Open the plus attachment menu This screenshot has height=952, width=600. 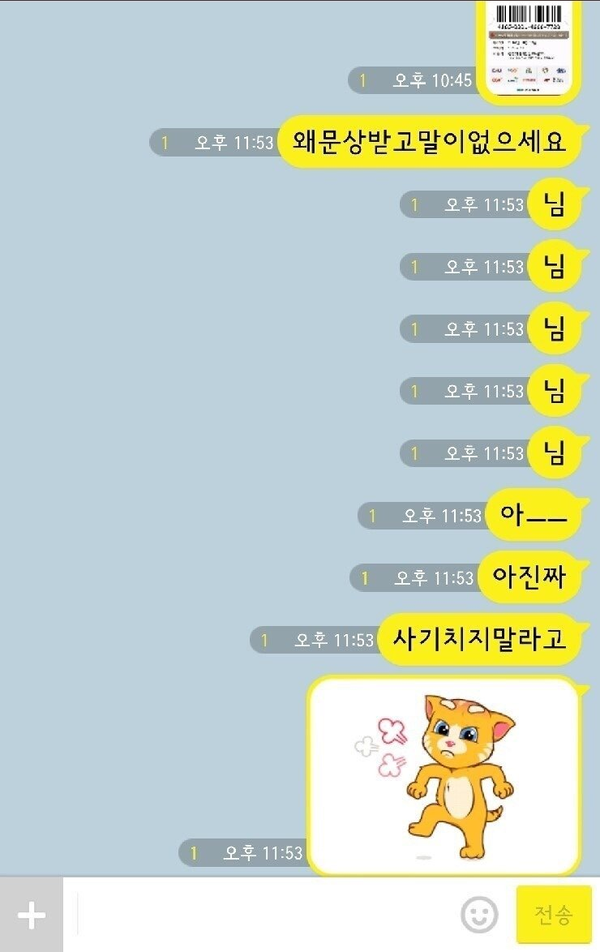click(31, 915)
